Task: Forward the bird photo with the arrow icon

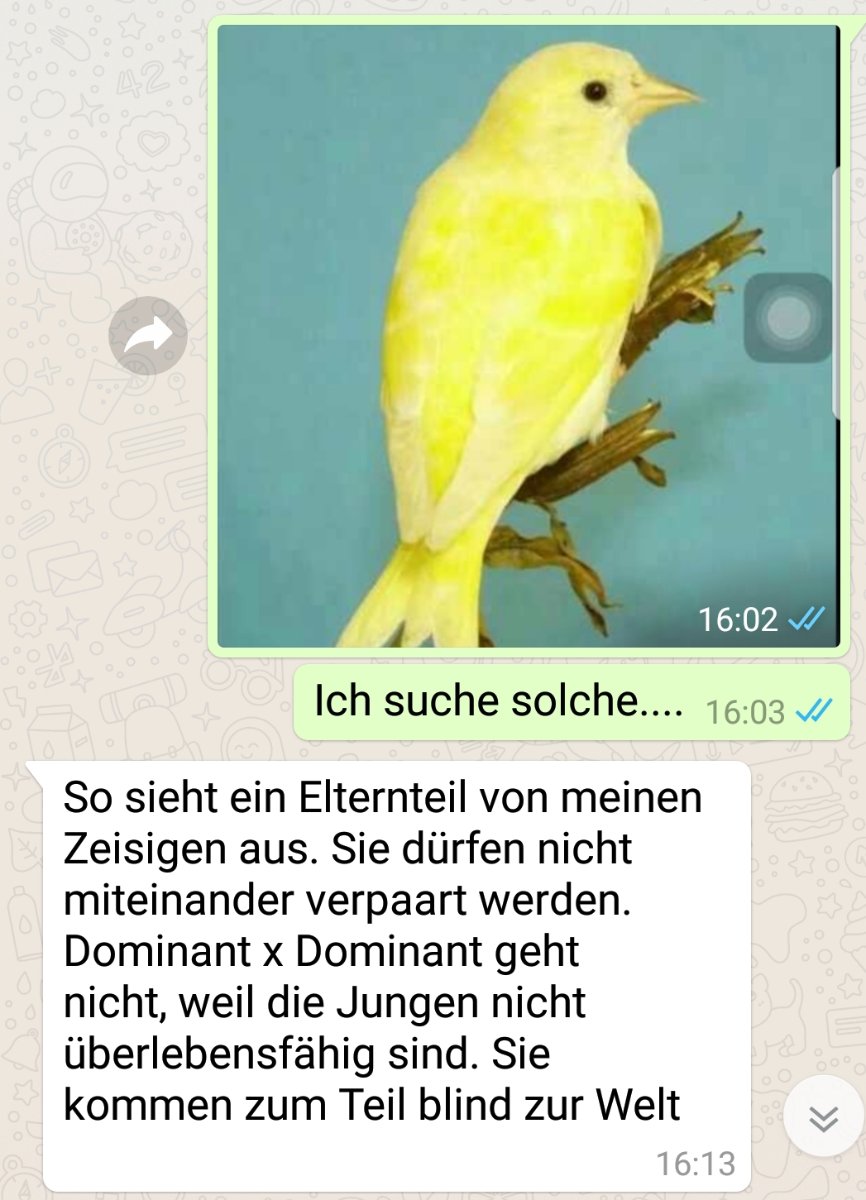Action: pyautogui.click(x=148, y=336)
